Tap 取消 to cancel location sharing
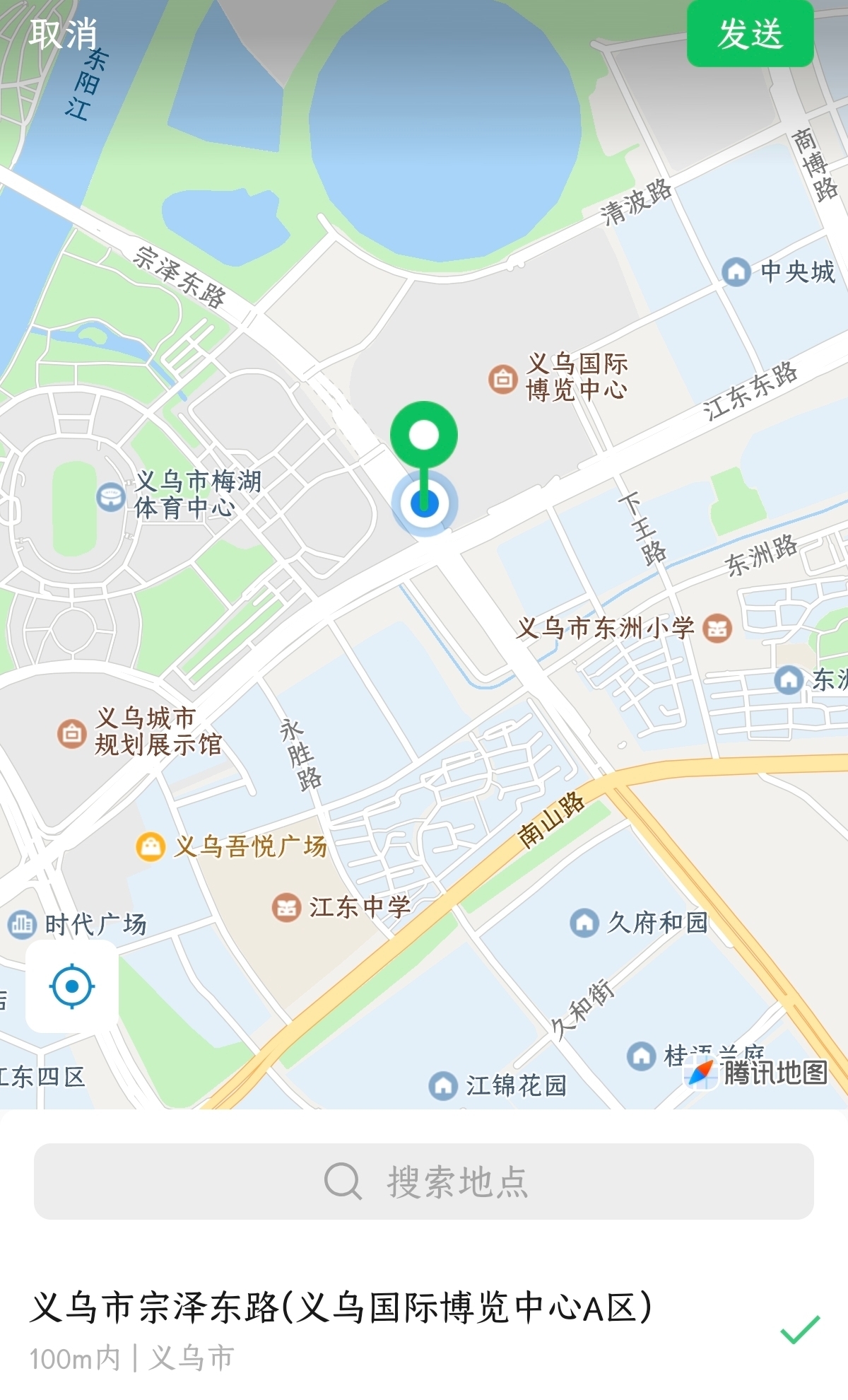Viewport: 848px width, 1400px height. (x=62, y=34)
